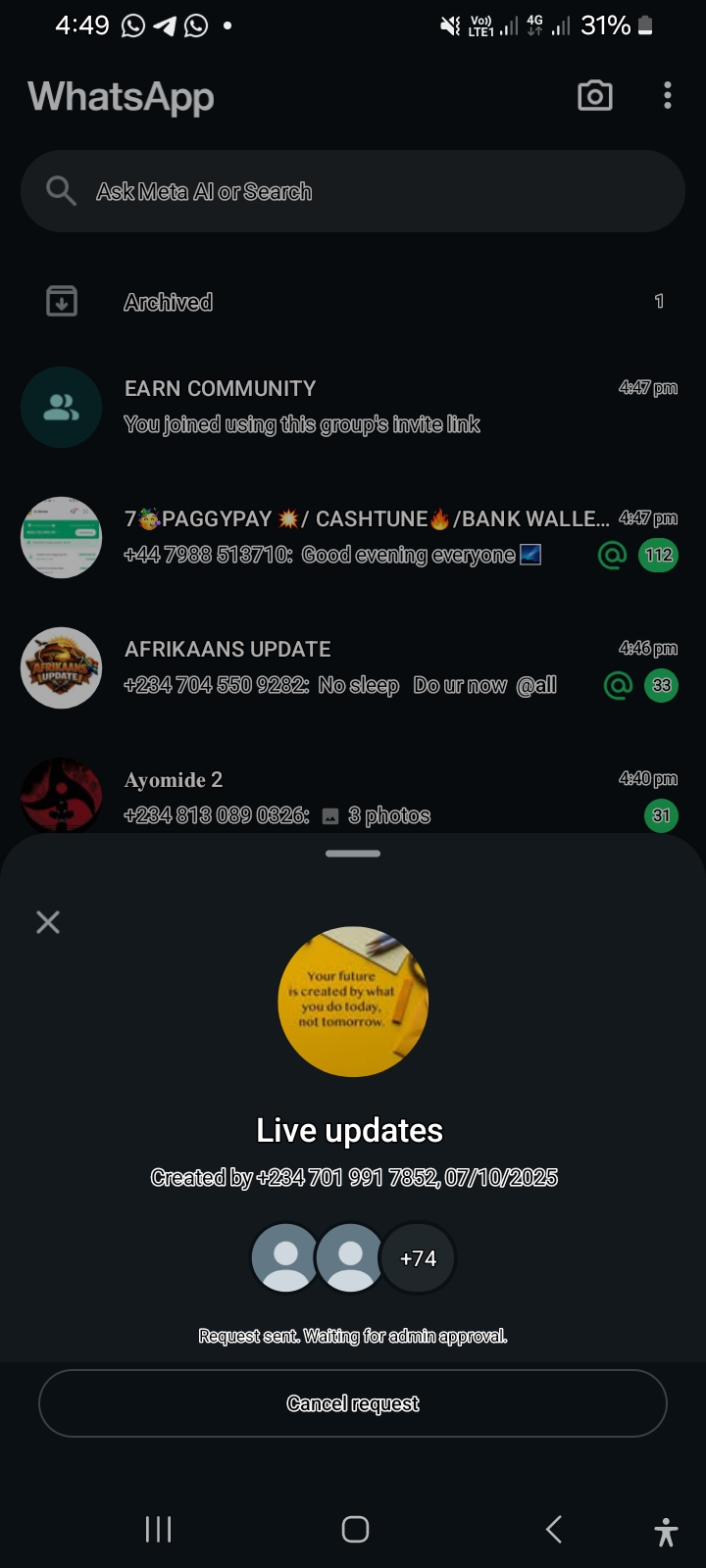The height and width of the screenshot is (1568, 706).
Task: View the +74 group members preview
Action: 418,1258
